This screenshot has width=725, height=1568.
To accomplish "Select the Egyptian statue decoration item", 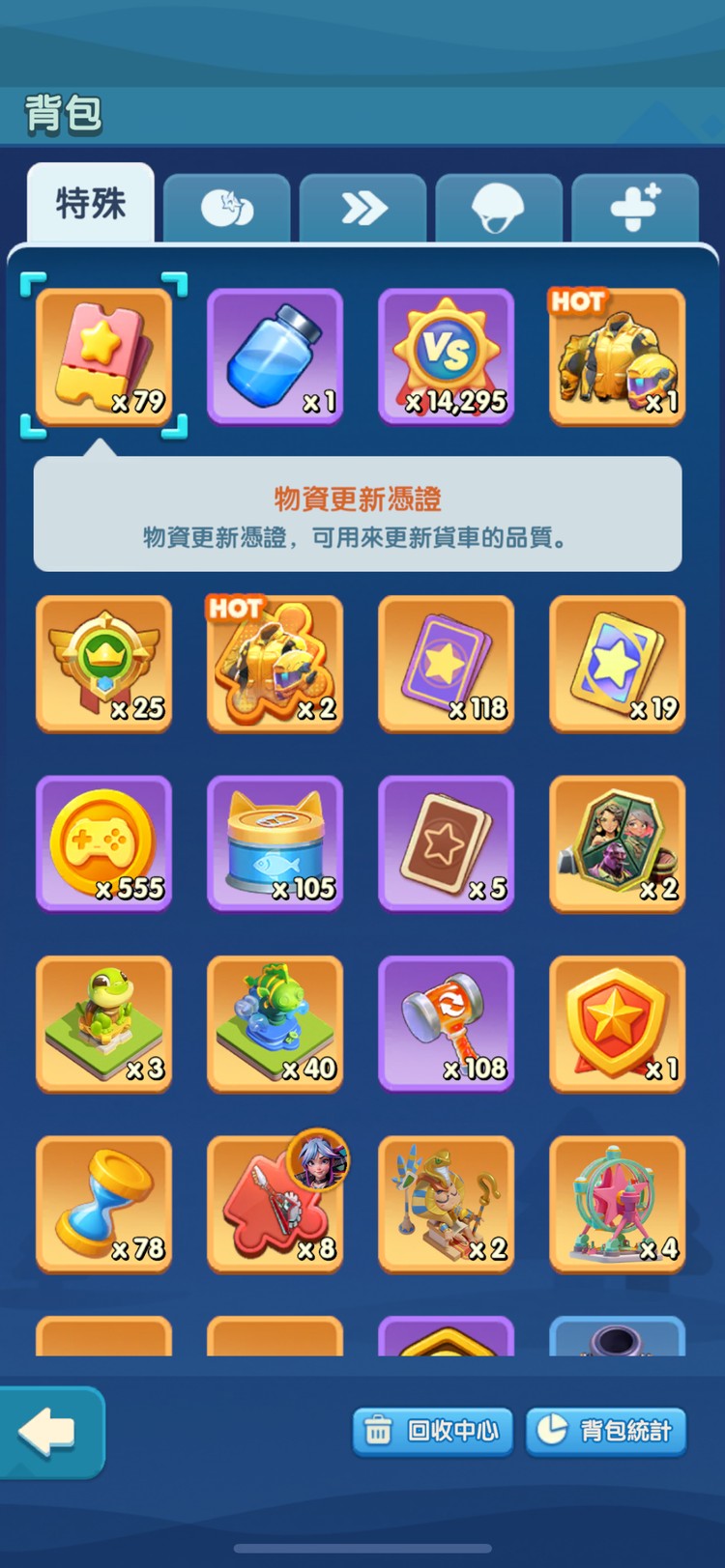I will coord(446,1204).
